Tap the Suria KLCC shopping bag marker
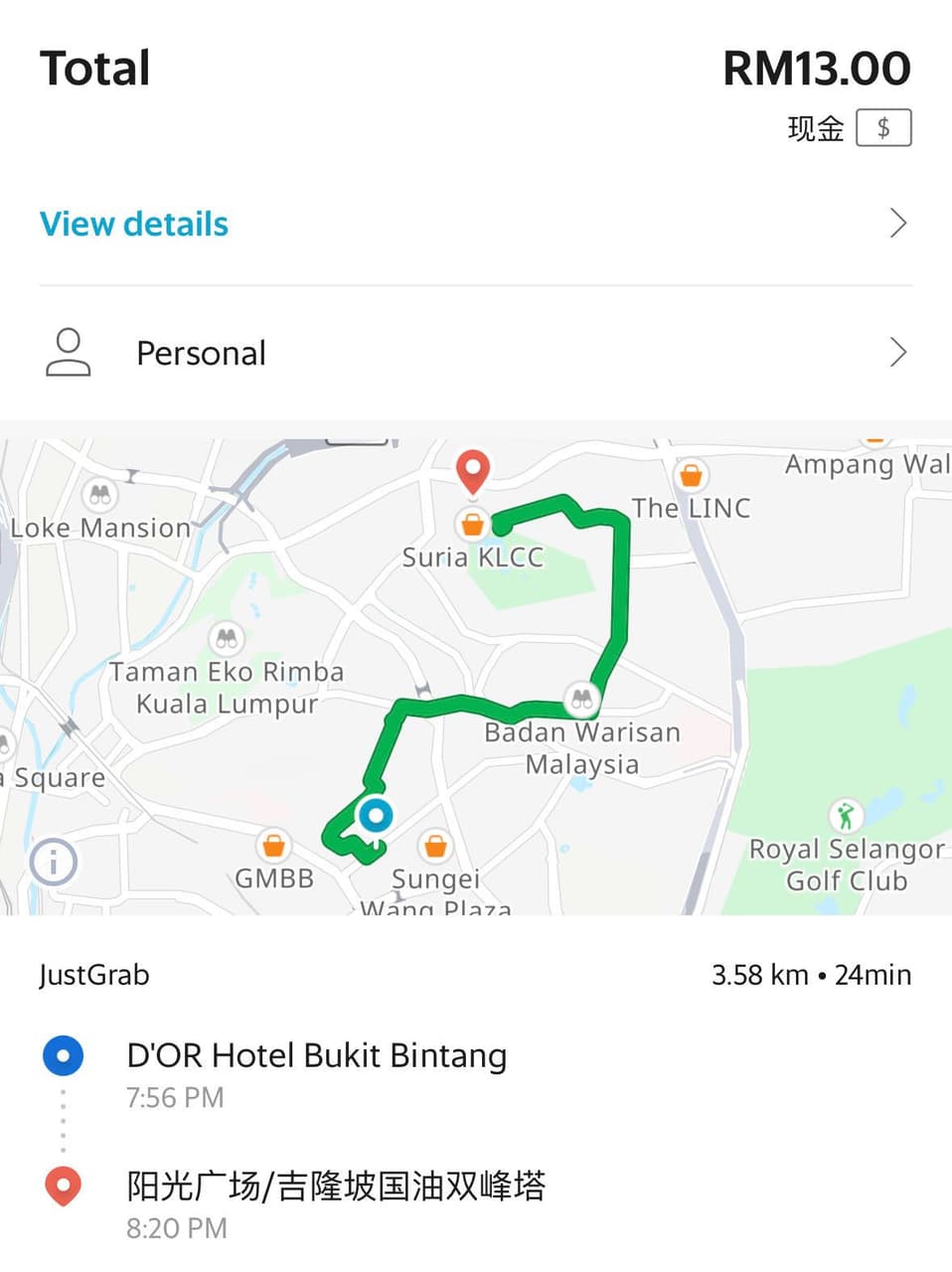 (473, 524)
